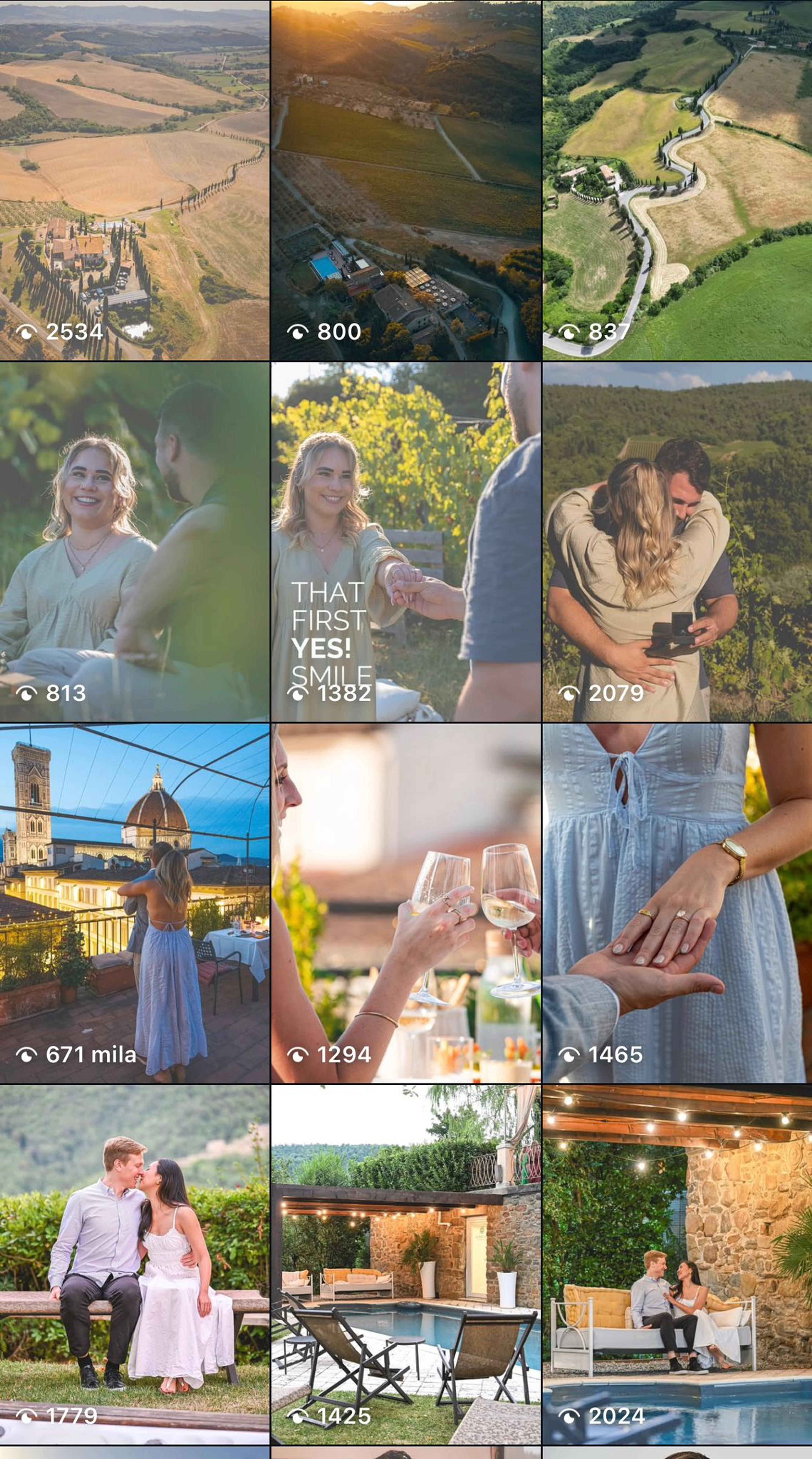Open the winding road reel with 837 views
The width and height of the screenshot is (812, 1459).
pos(677,180)
